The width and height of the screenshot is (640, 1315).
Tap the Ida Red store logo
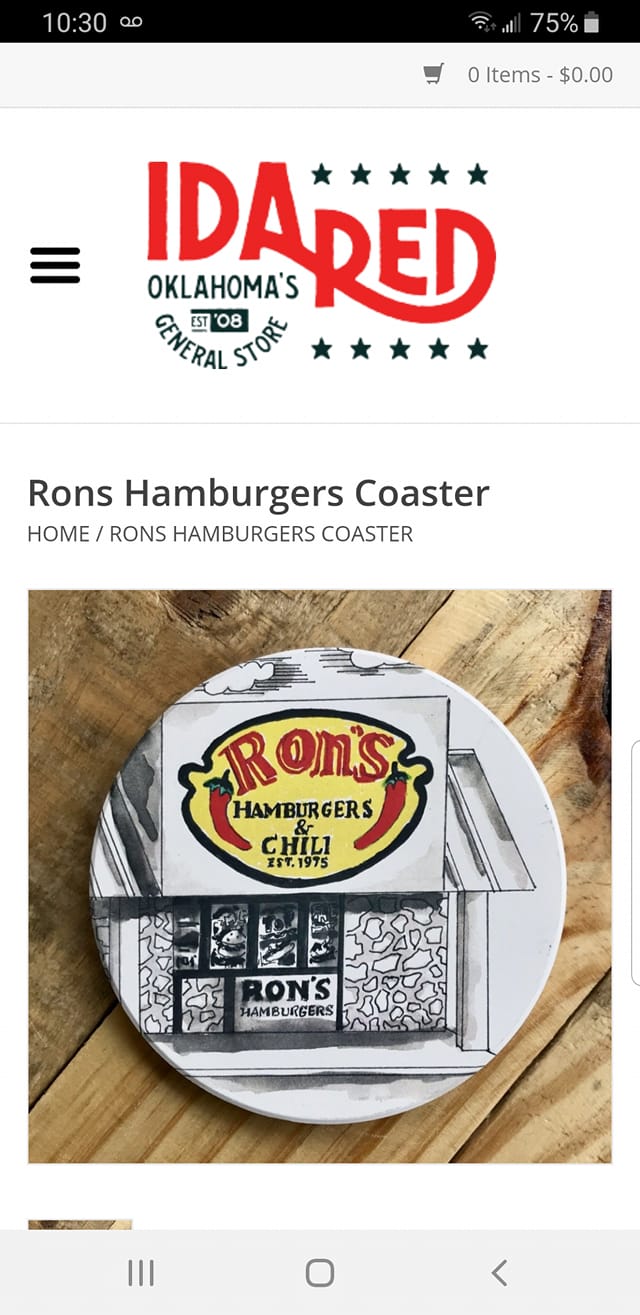320,265
